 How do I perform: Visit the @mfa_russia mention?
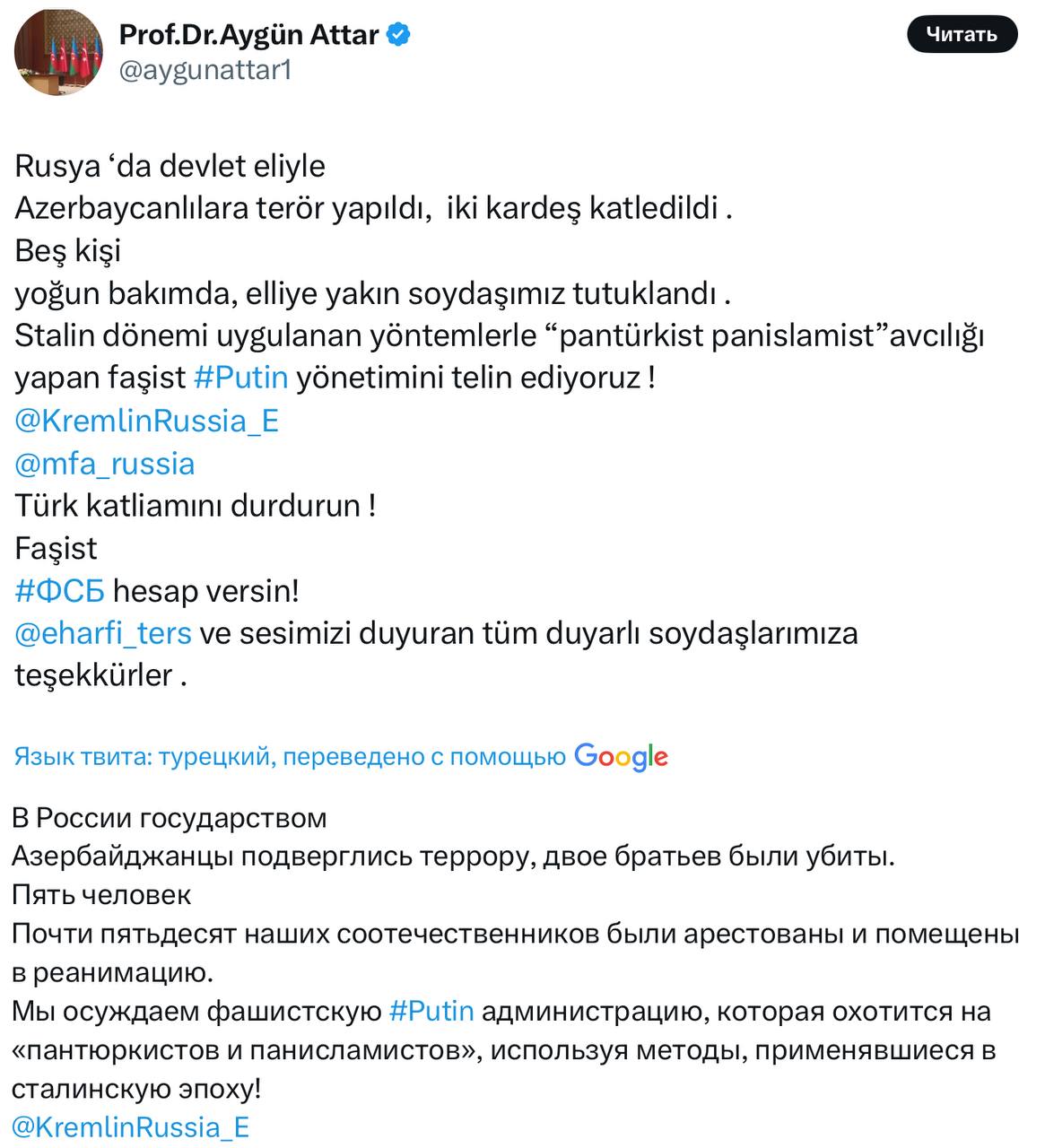(104, 464)
